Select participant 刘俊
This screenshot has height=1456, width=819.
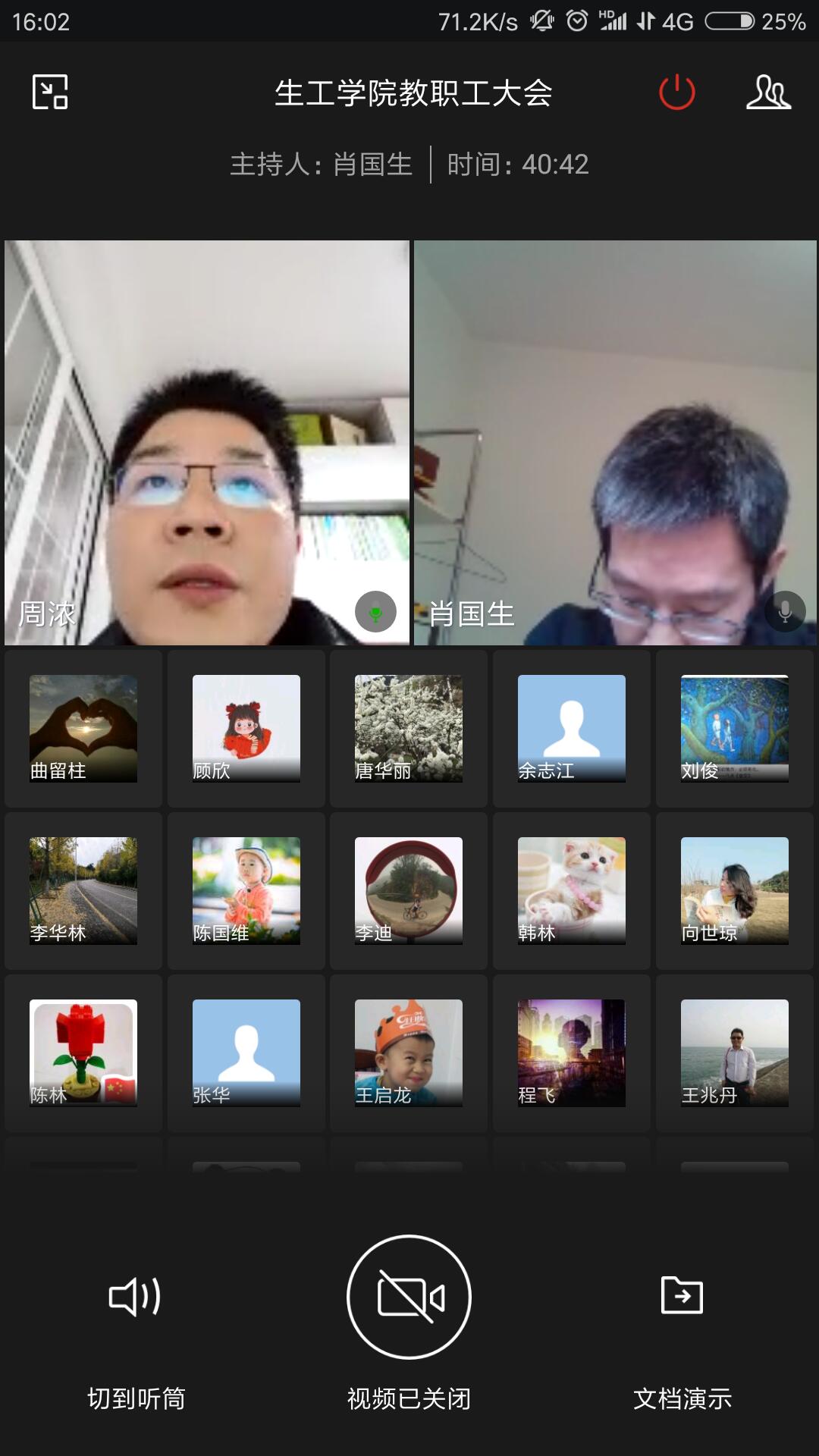734,728
